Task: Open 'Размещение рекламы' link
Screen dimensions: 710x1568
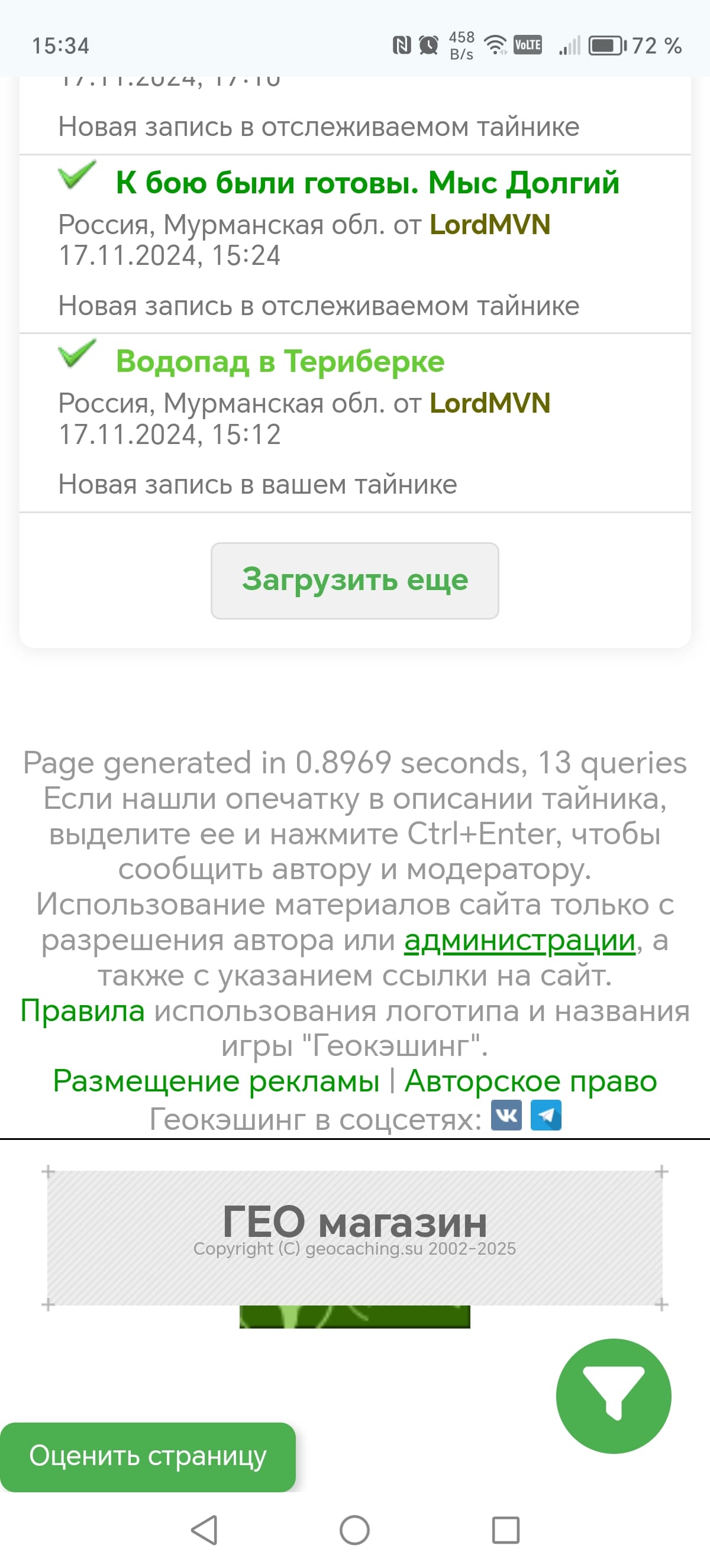Action: [216, 1081]
